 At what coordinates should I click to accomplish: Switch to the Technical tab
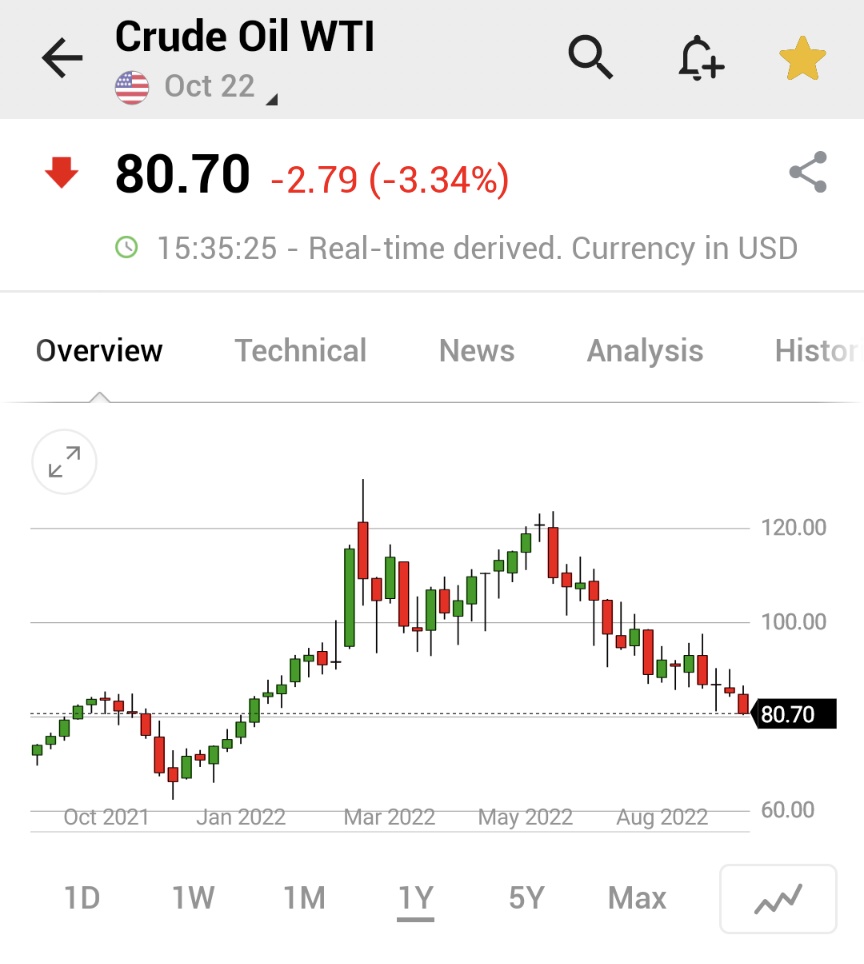[x=300, y=351]
